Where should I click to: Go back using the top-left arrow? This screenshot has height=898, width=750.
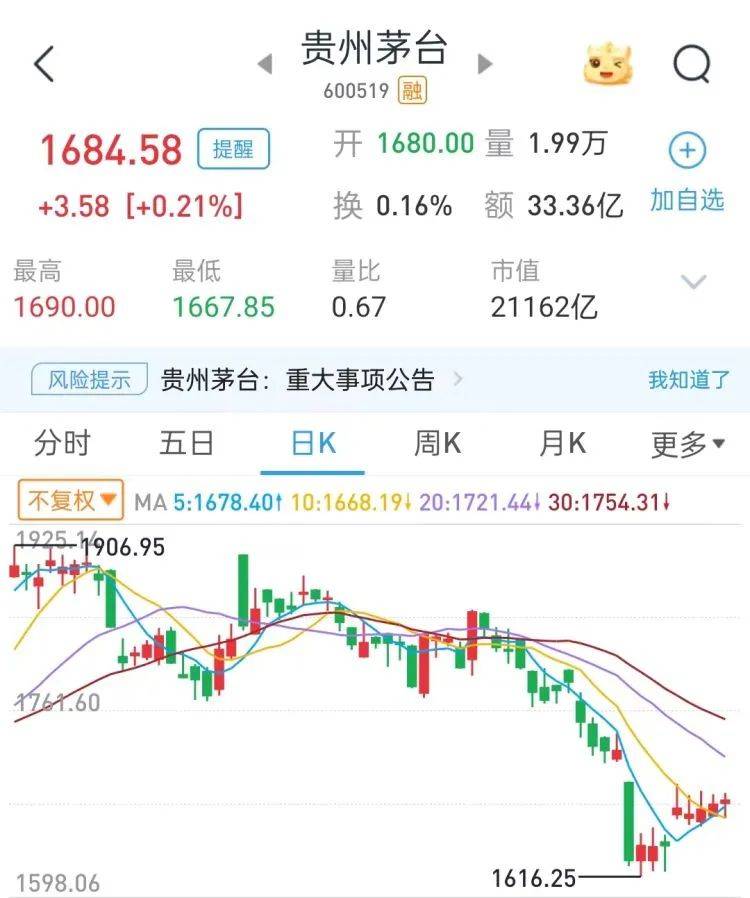(x=44, y=65)
